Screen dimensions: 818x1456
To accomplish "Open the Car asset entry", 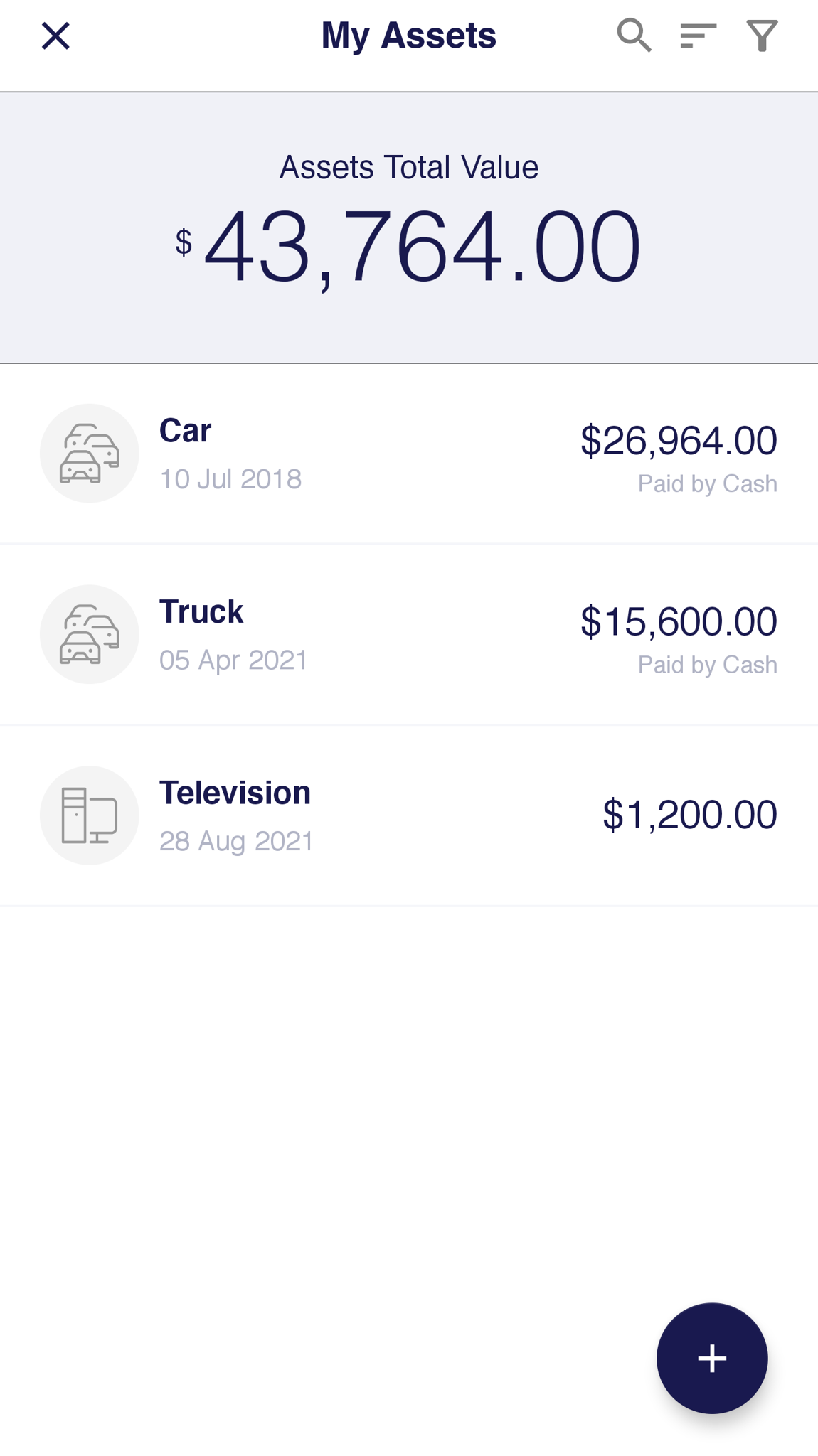I will tap(409, 454).
